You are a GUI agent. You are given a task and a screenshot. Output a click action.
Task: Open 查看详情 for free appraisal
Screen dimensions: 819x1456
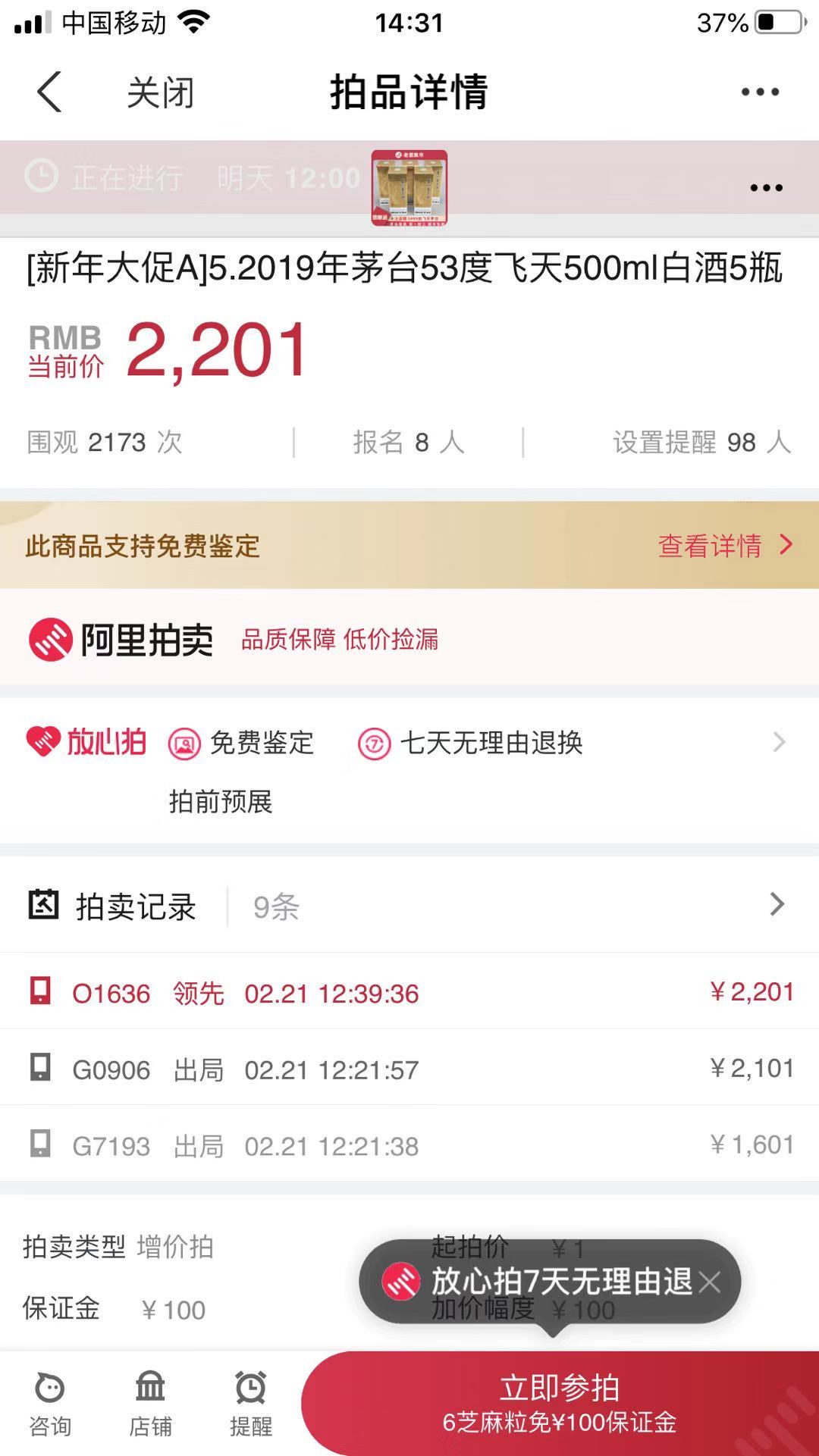click(x=724, y=545)
